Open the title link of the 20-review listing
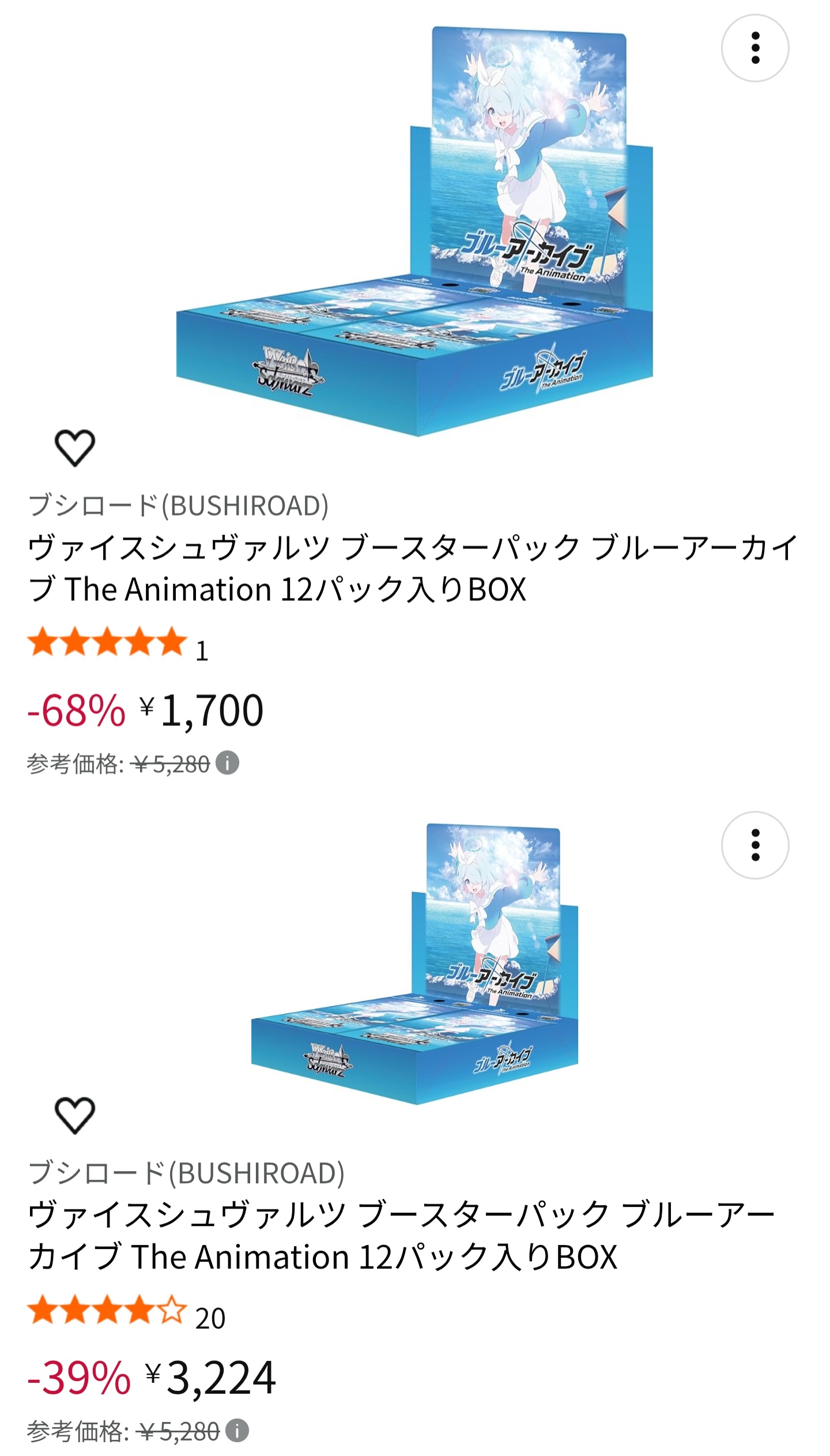Image resolution: width=830 pixels, height=1456 pixels. click(403, 1236)
